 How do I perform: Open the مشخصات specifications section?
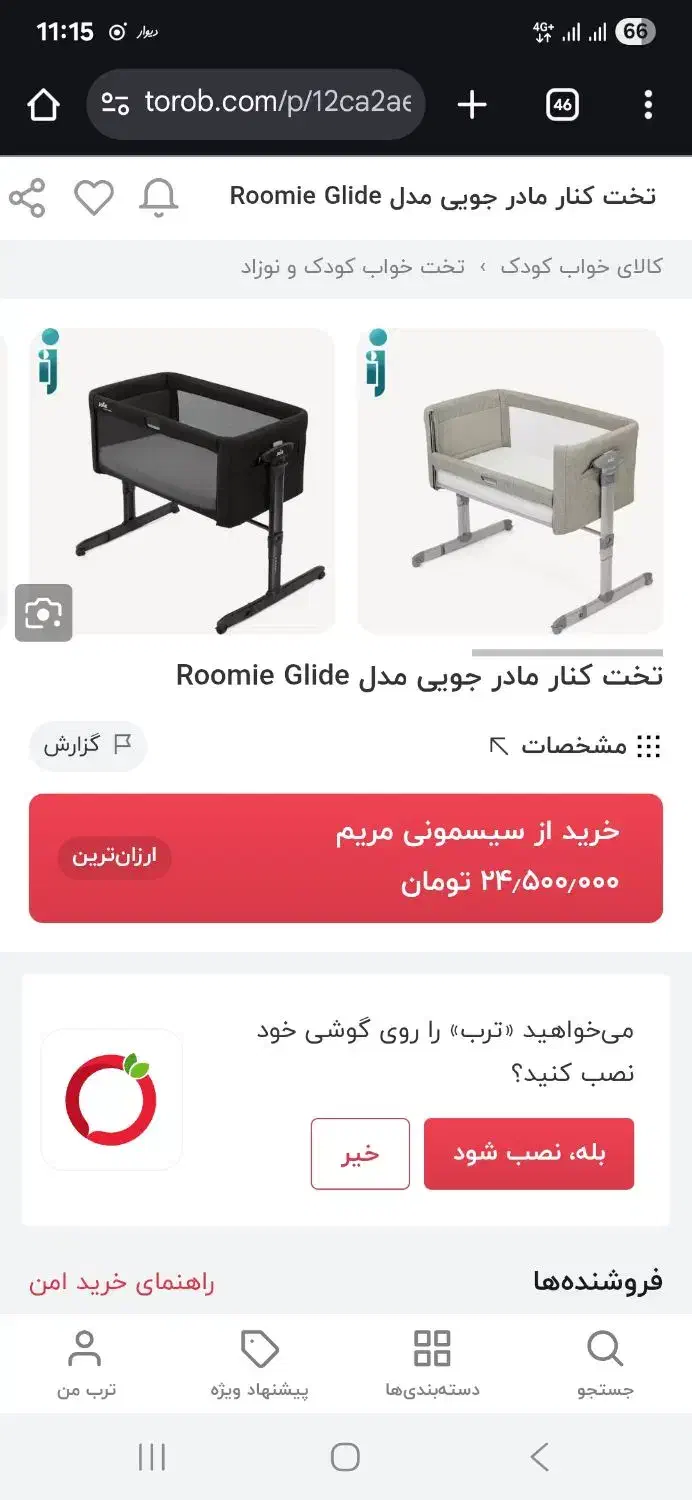point(575,746)
